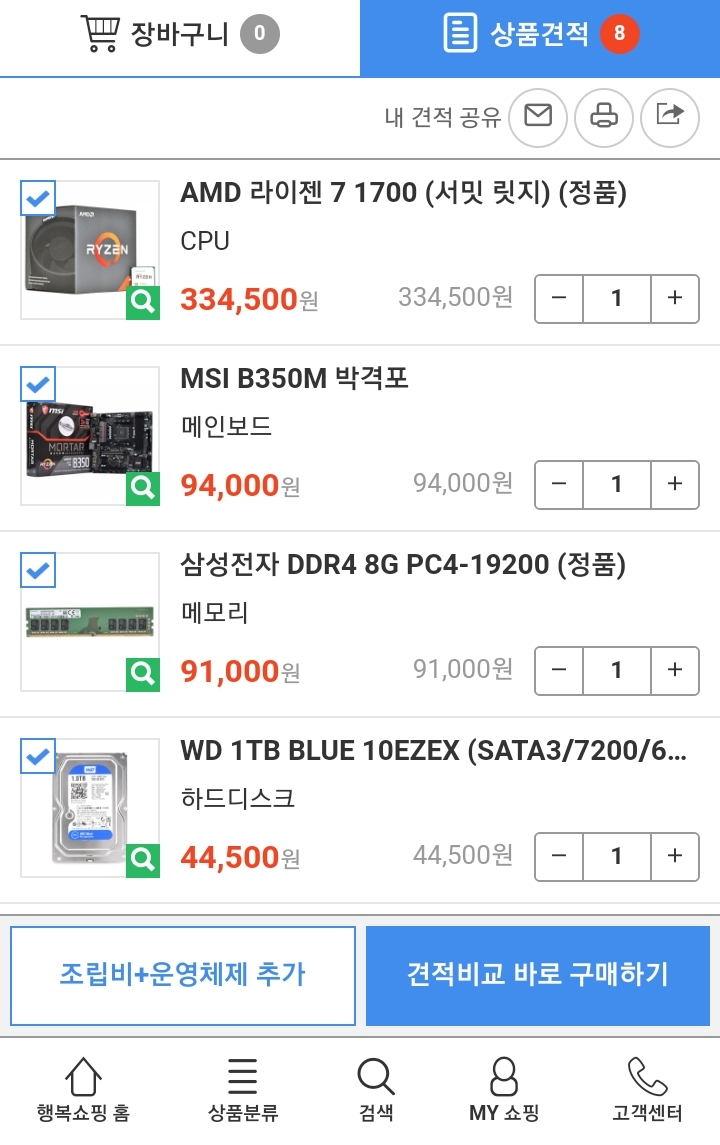The height and width of the screenshot is (1145, 720).
Task: Decrease quantity of WD 1TB BLUE hard disk
Action: (x=559, y=856)
